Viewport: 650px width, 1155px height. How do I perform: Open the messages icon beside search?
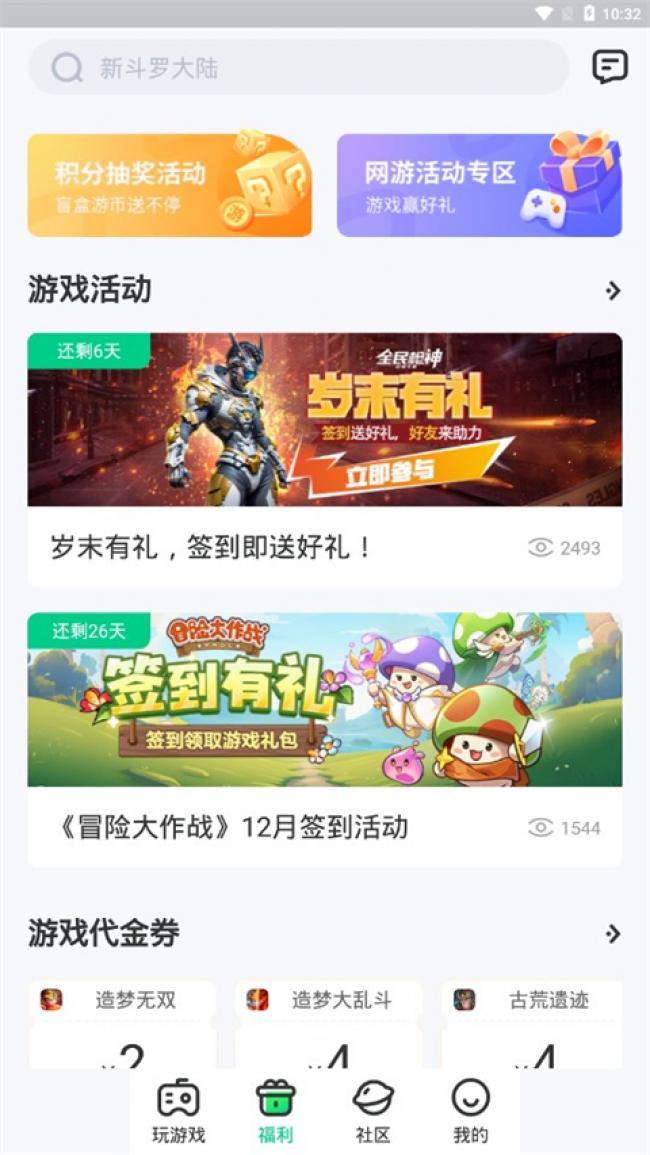(x=609, y=67)
